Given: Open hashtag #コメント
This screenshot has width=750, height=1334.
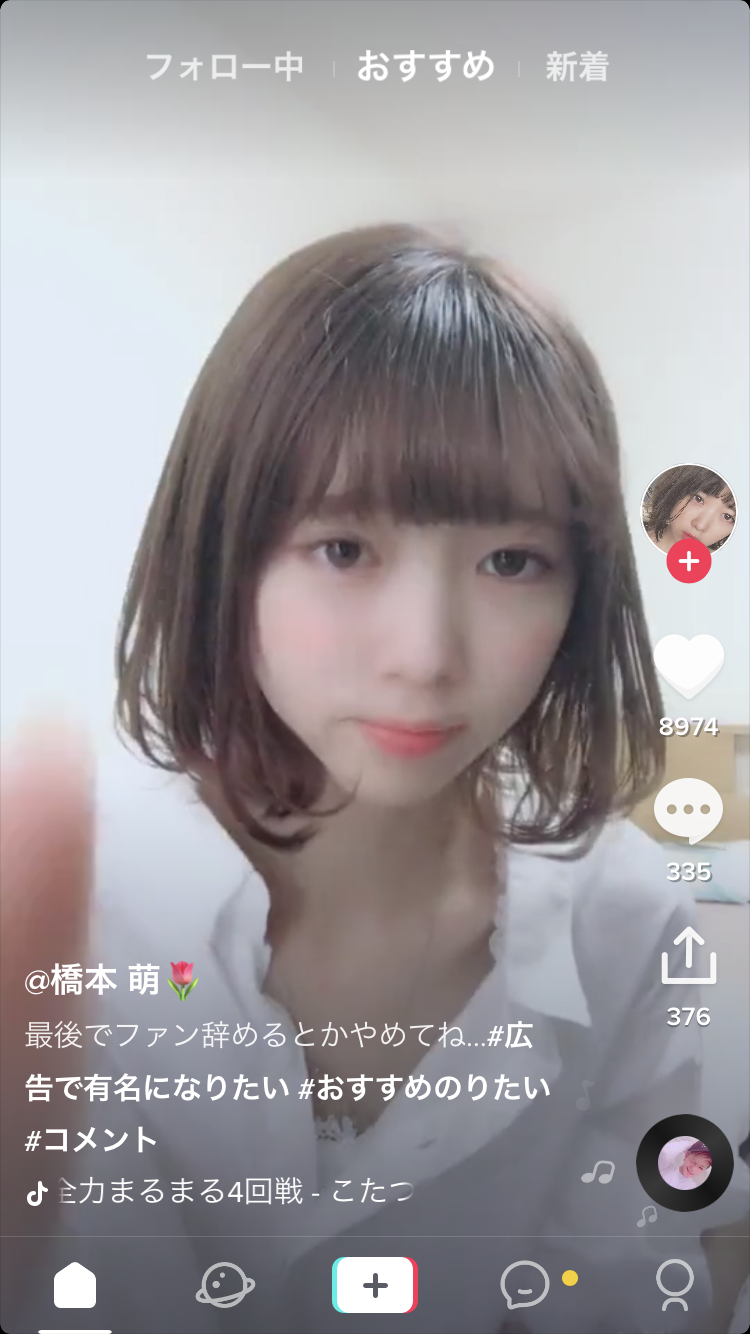Looking at the screenshot, I should (92, 1139).
